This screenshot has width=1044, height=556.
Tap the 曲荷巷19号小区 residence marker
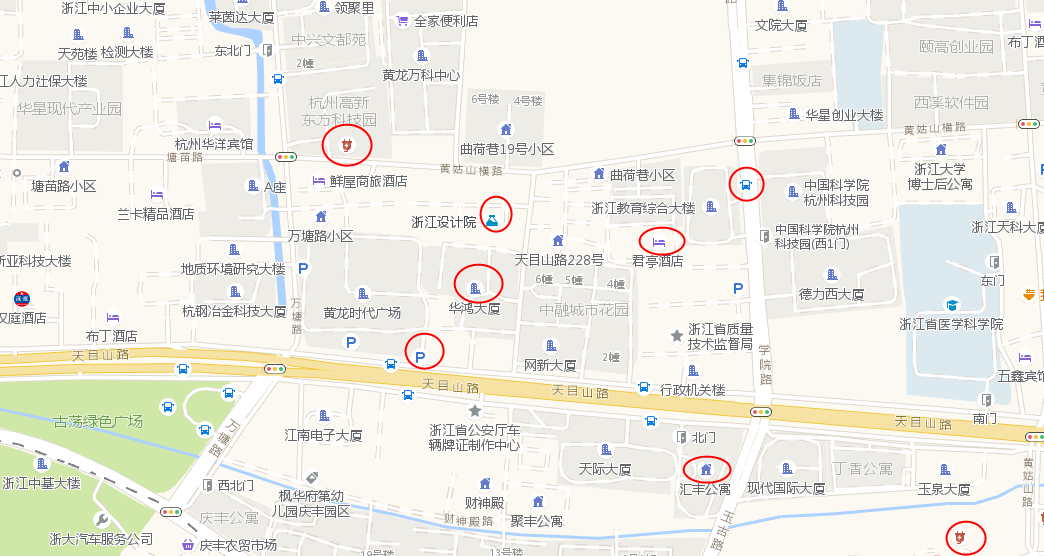(x=506, y=130)
